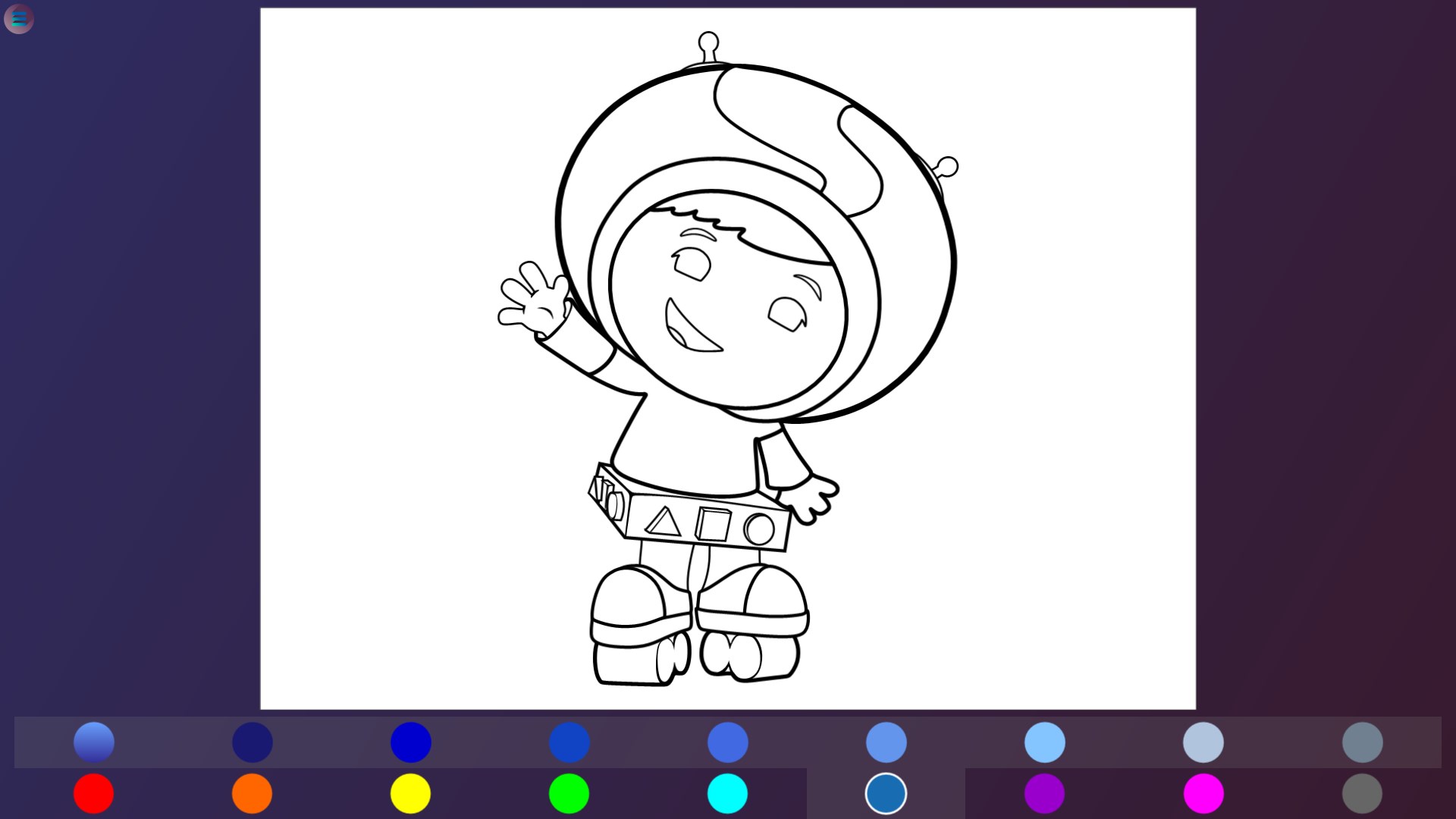1456x819 pixels.
Task: Pick the magenta color swatch
Action: coord(1203,793)
